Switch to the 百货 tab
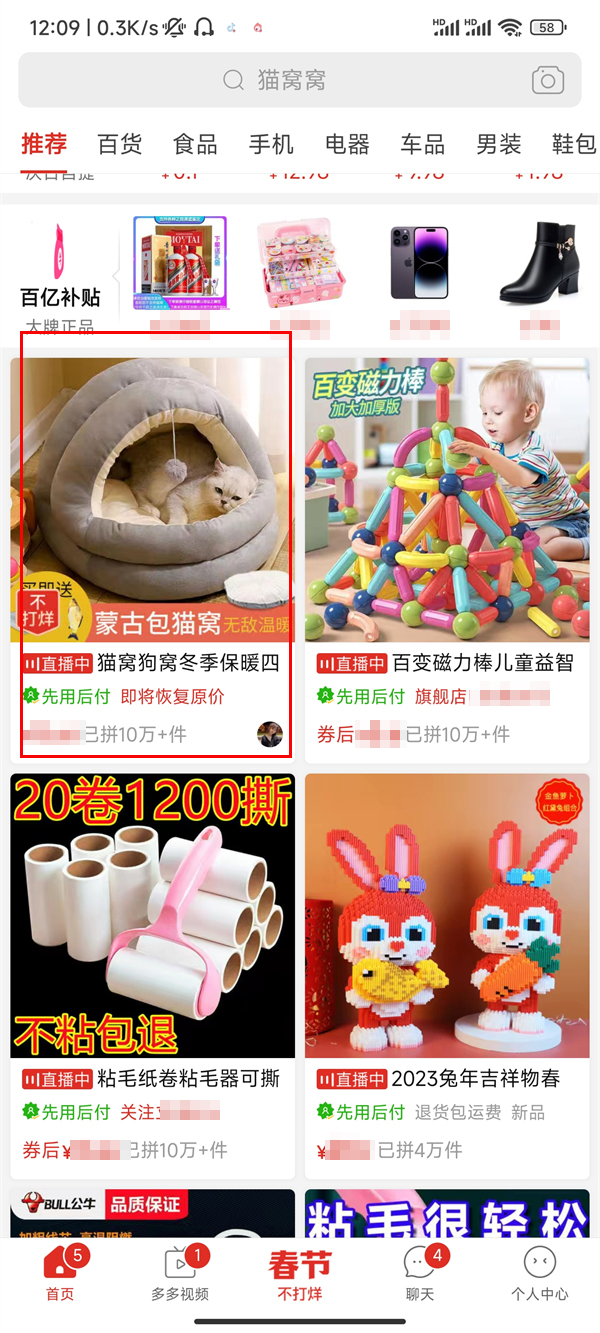This screenshot has height=1333, width=600. click(x=119, y=144)
